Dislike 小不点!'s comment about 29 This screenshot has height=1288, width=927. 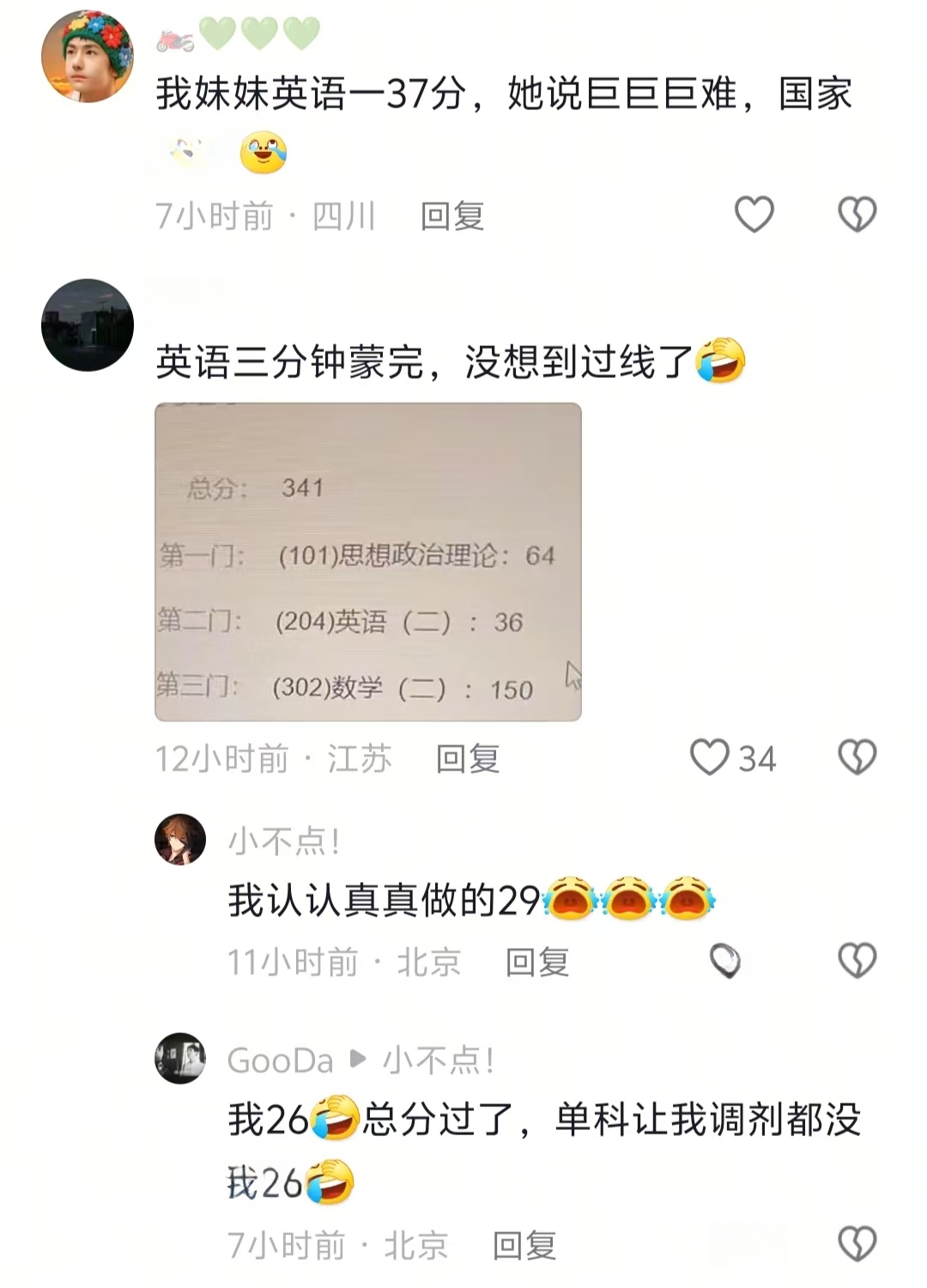[x=857, y=961]
